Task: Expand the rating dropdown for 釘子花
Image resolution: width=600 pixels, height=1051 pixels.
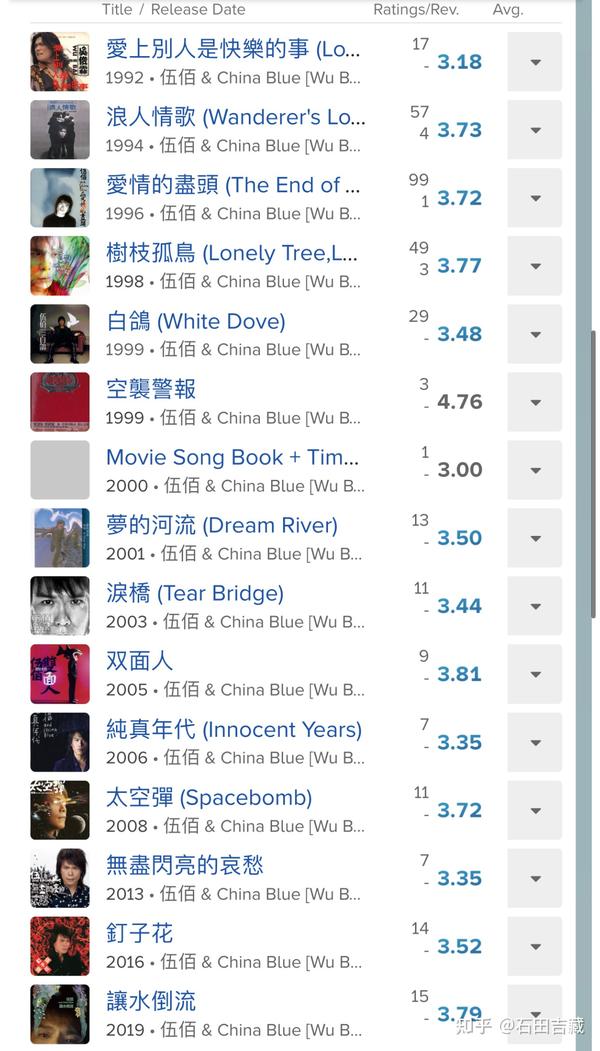Action: coord(535,946)
